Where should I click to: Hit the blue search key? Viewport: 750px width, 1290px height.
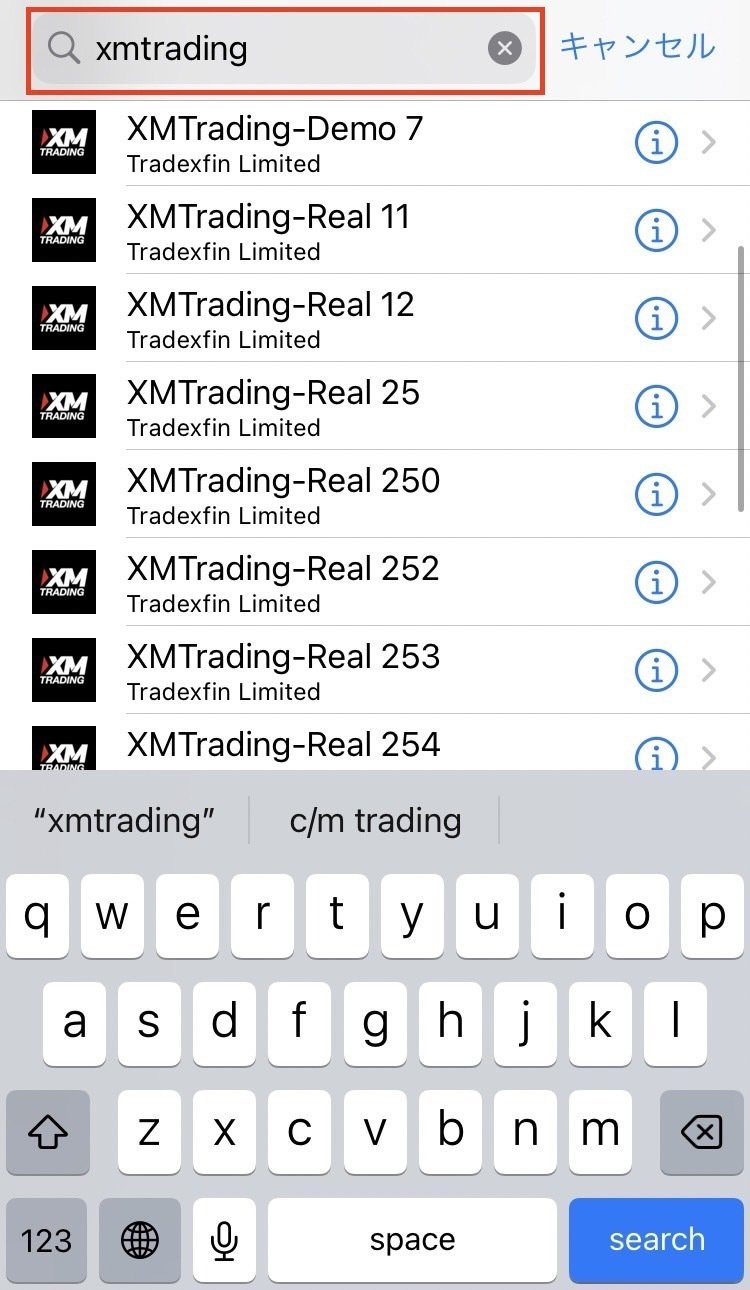657,1240
